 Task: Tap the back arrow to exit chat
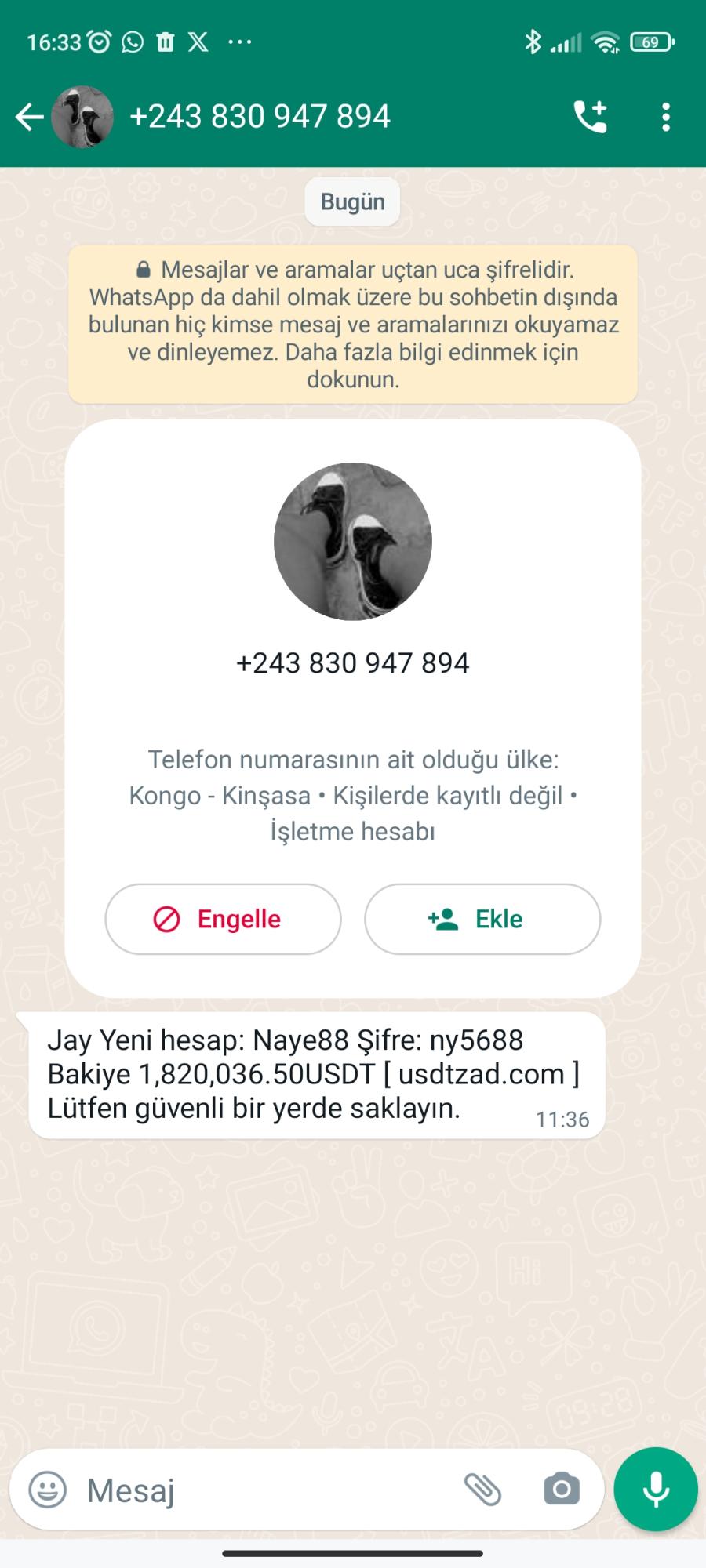tap(29, 115)
